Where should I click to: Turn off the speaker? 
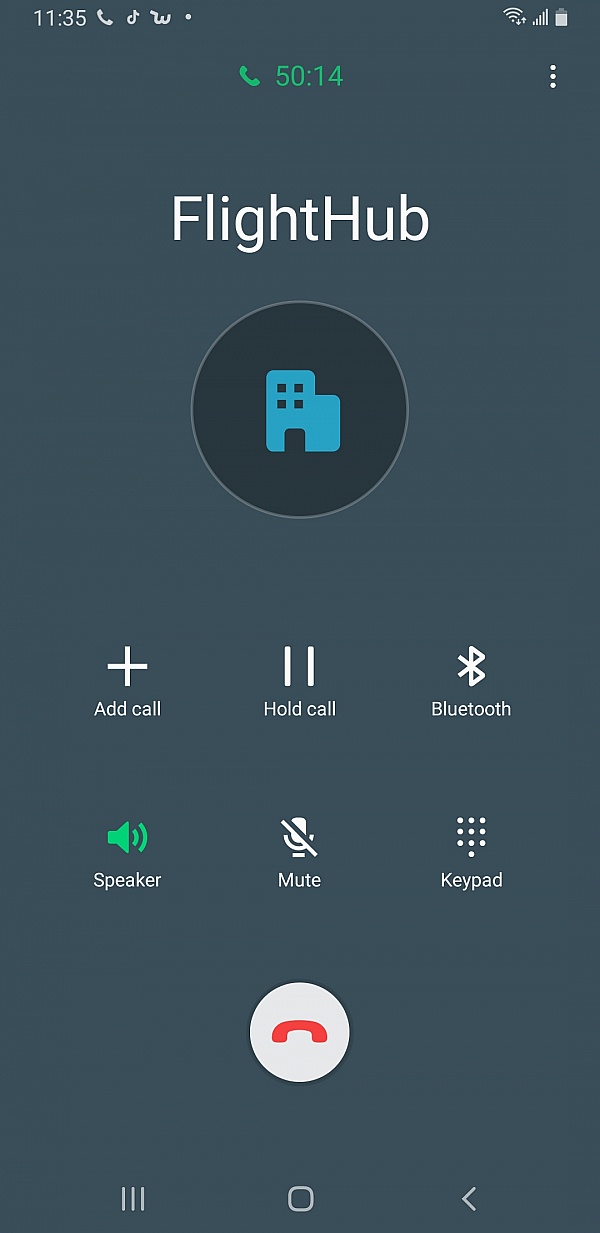(127, 851)
